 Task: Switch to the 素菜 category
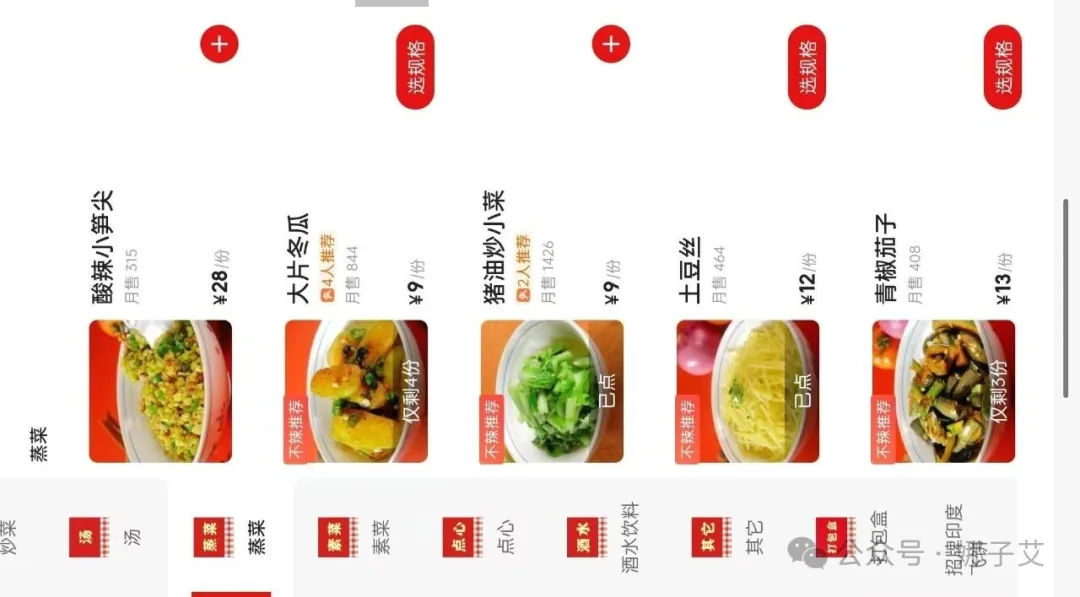coord(355,537)
